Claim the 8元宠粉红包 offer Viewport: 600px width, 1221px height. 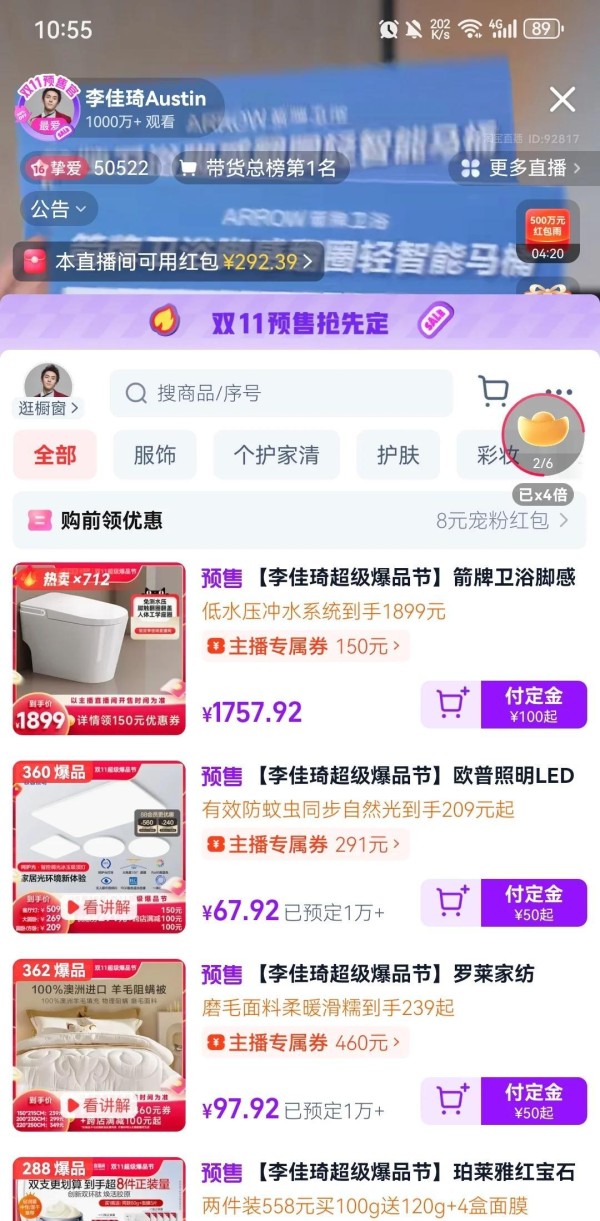tap(502, 520)
